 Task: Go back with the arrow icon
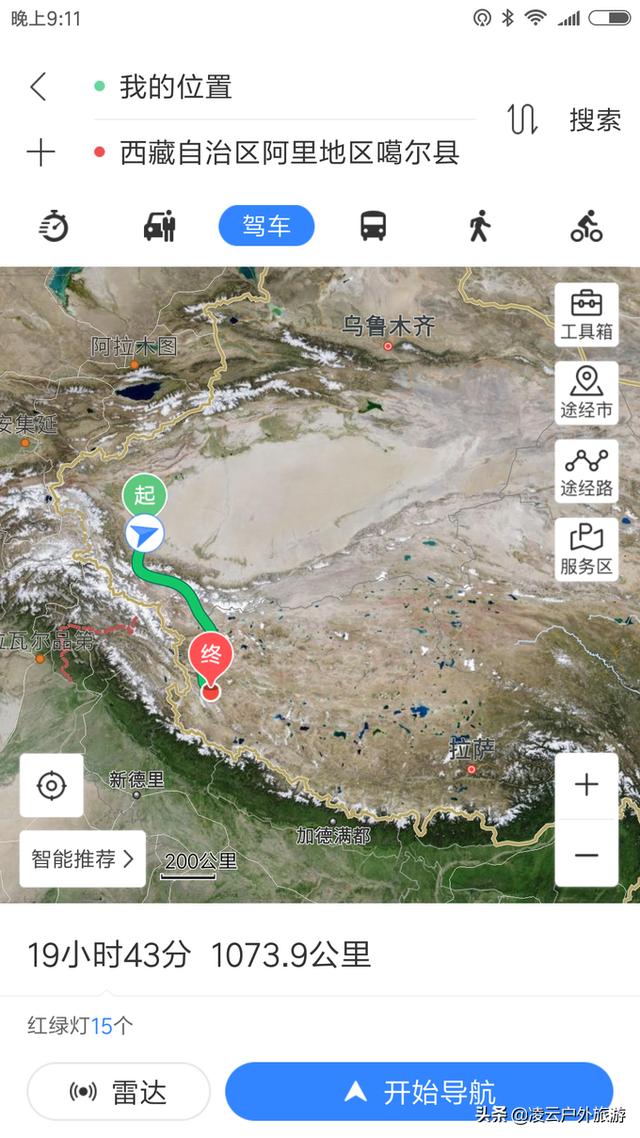38,87
